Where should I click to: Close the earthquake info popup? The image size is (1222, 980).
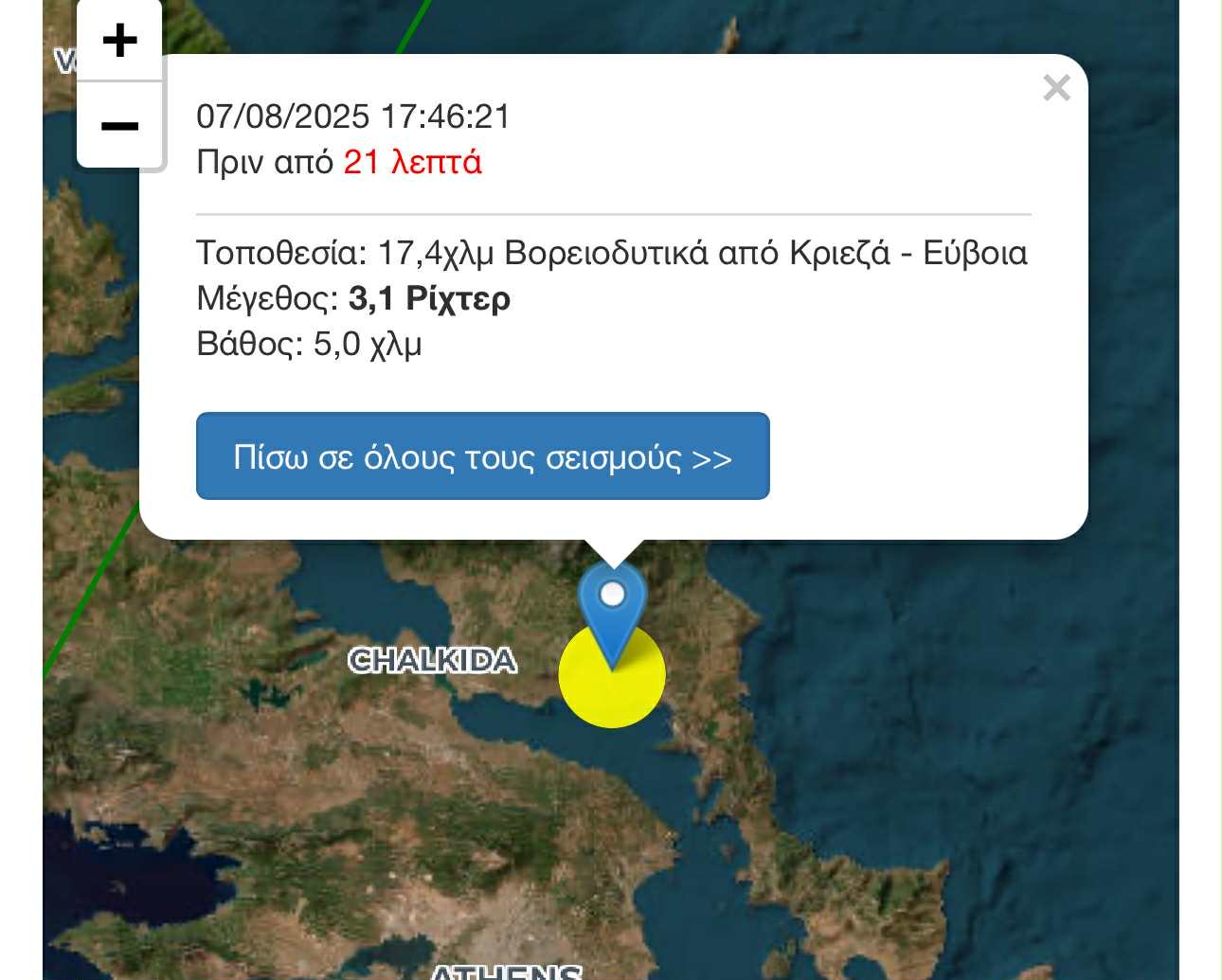1056,88
